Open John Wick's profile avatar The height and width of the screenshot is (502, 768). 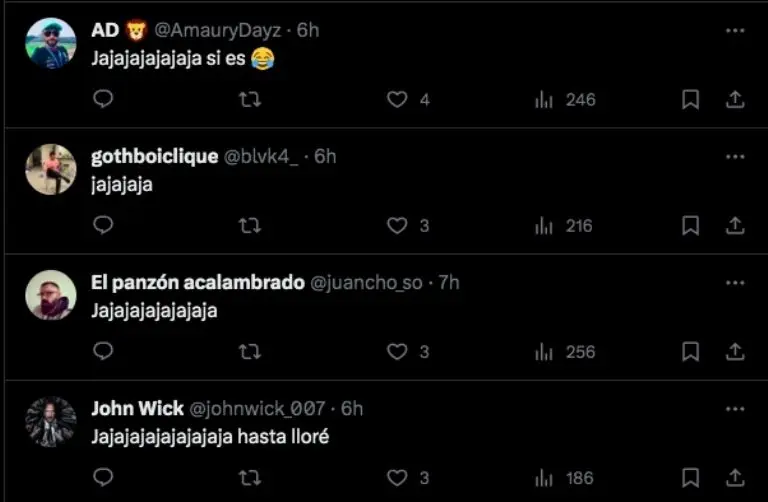click(x=51, y=421)
